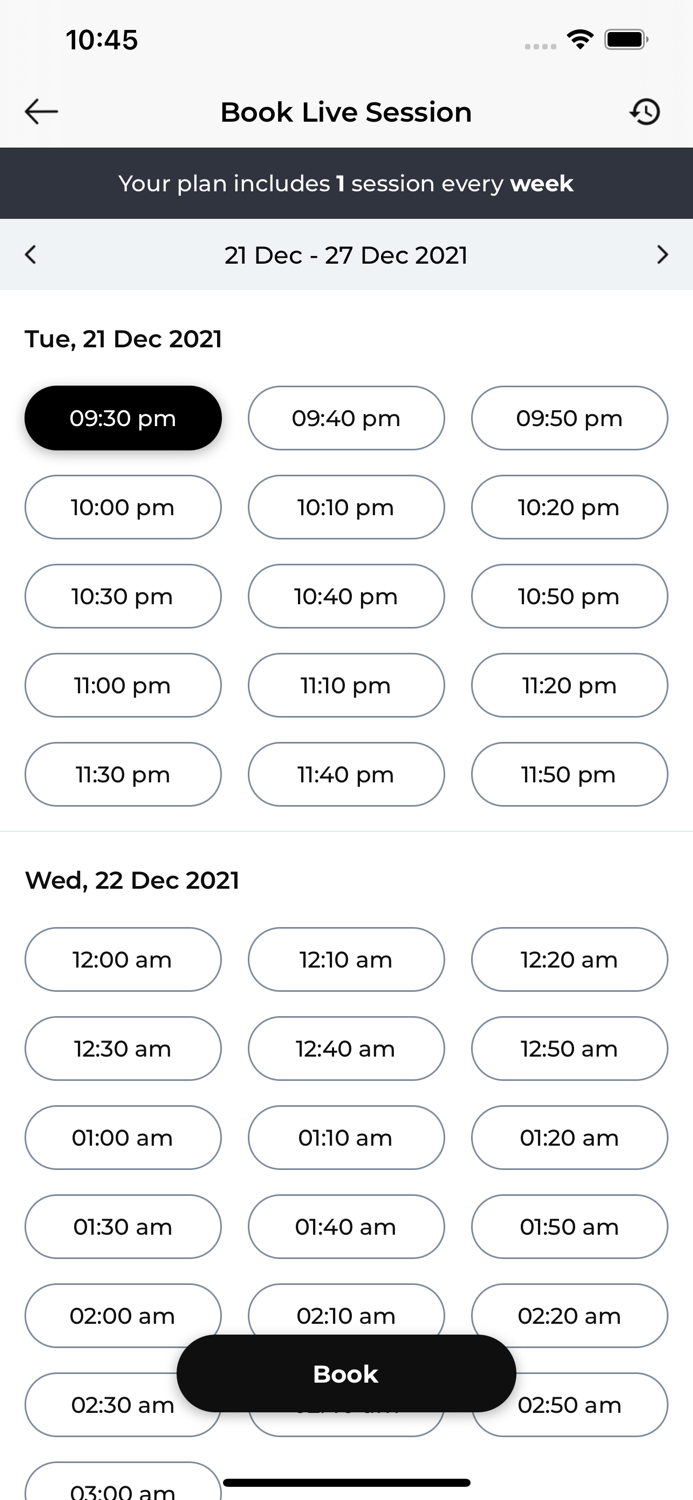Choose the 10:40 pm time
The height and width of the screenshot is (1500, 693).
click(346, 596)
